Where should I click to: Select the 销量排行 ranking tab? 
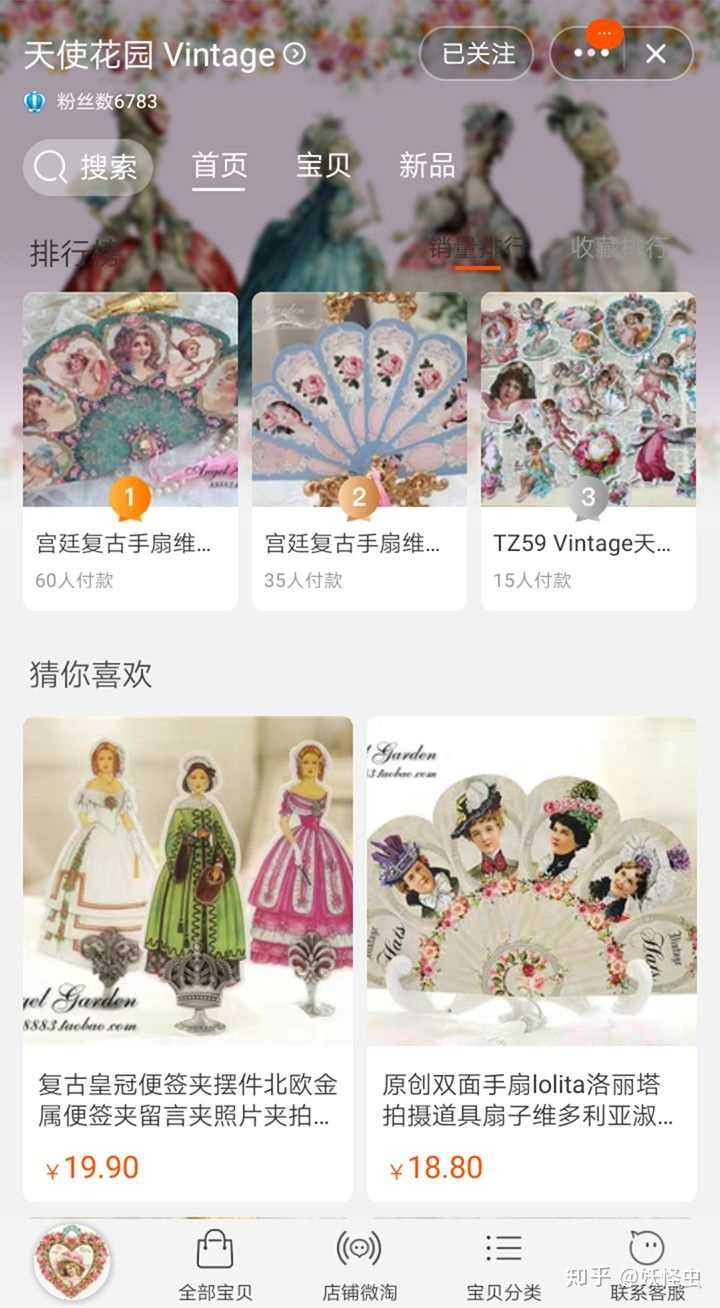[x=477, y=248]
